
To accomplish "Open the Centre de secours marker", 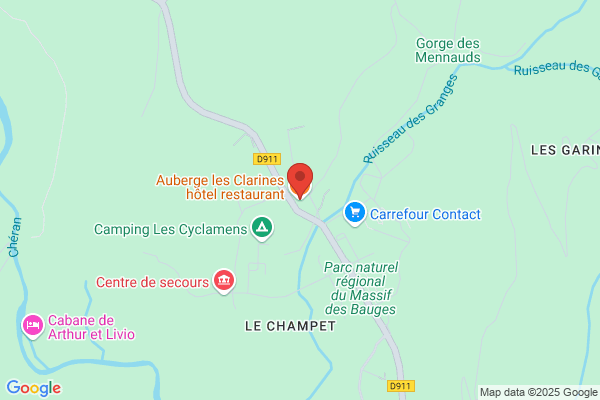I will click(224, 281).
